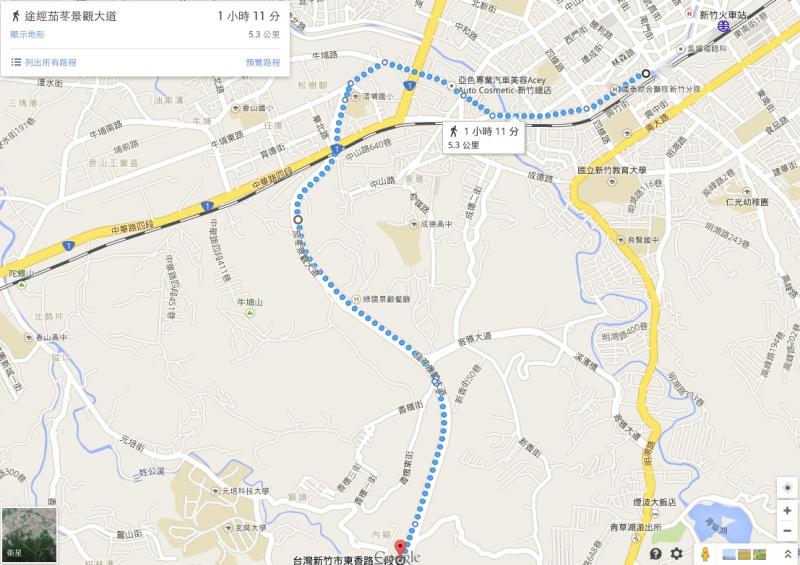Open the settings gear

click(x=677, y=553)
